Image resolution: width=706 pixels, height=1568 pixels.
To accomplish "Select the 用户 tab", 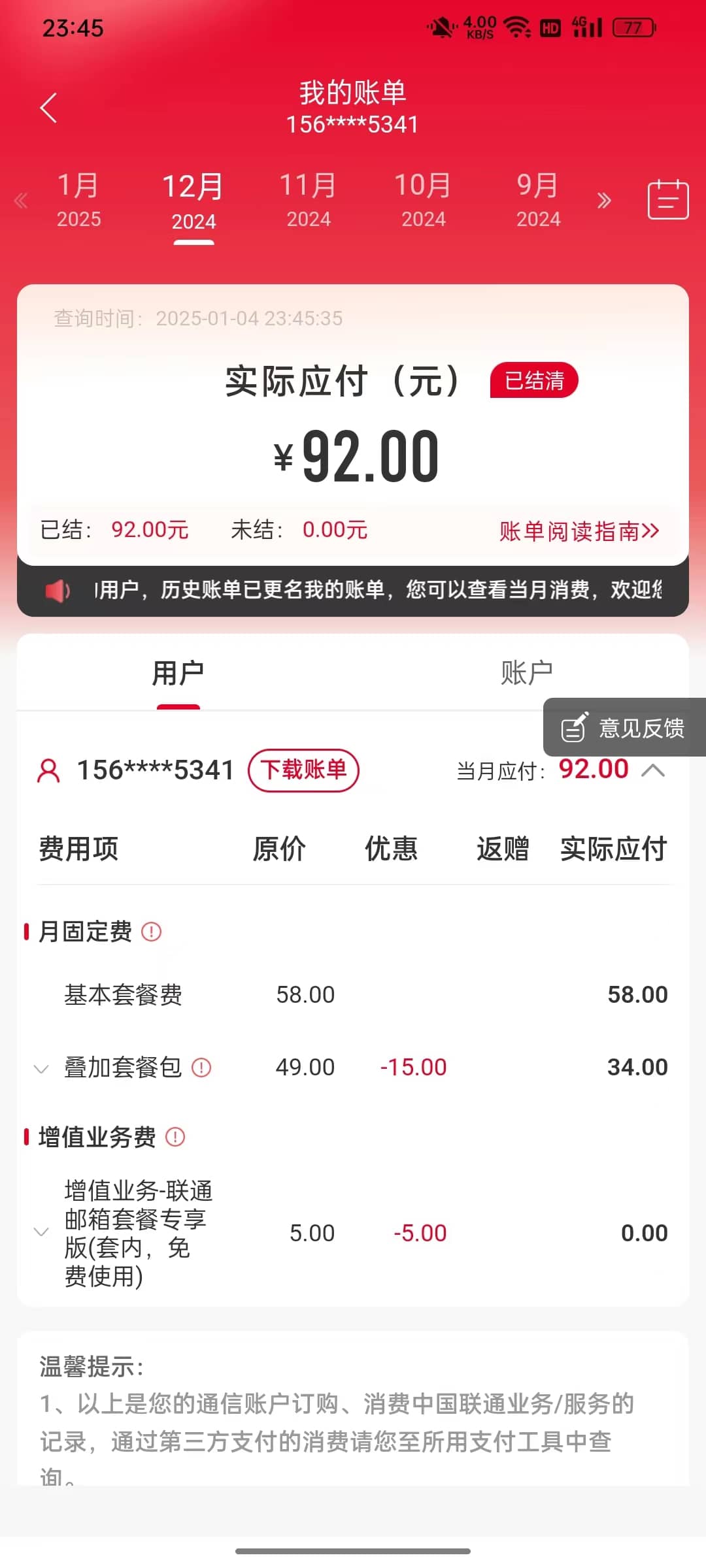I will point(178,673).
